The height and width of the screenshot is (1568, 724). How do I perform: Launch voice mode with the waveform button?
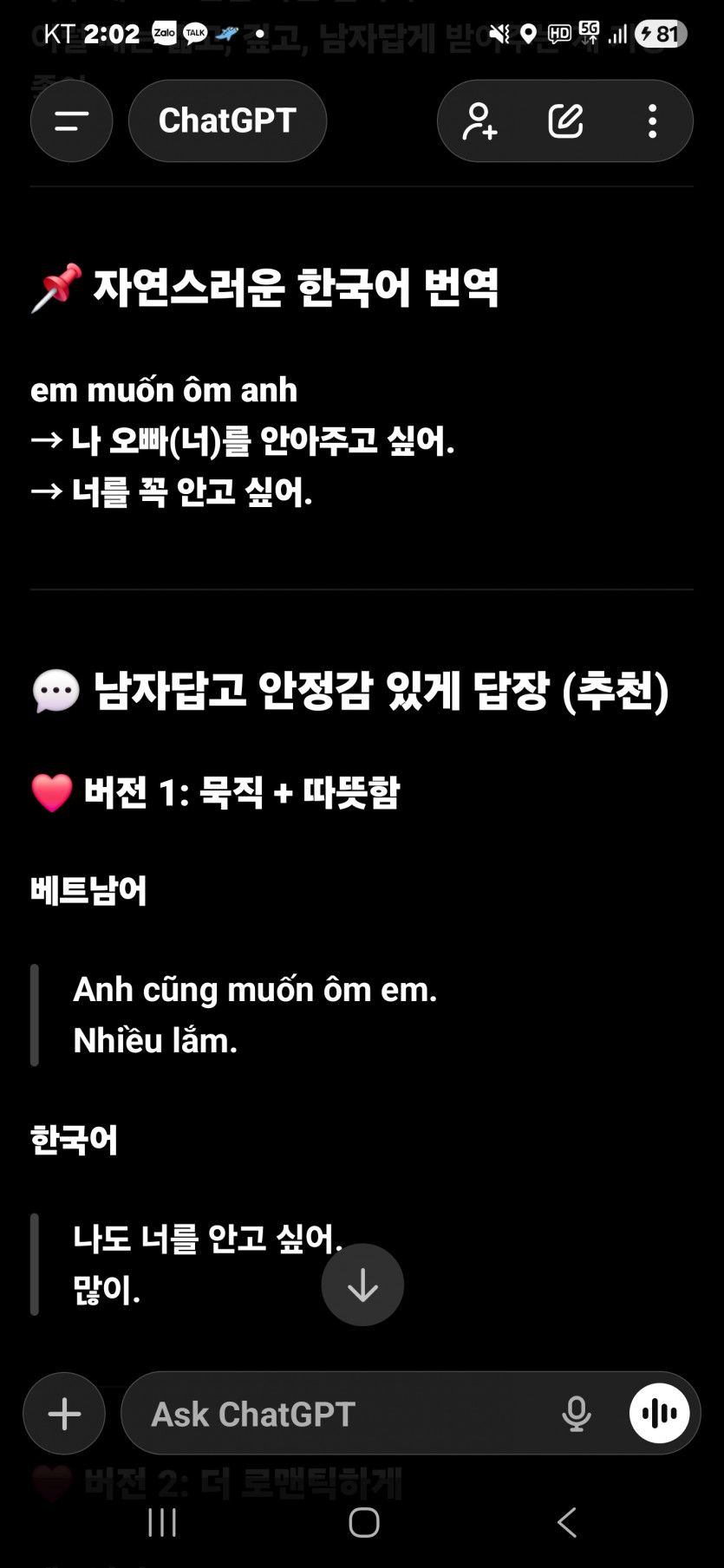tap(659, 1414)
